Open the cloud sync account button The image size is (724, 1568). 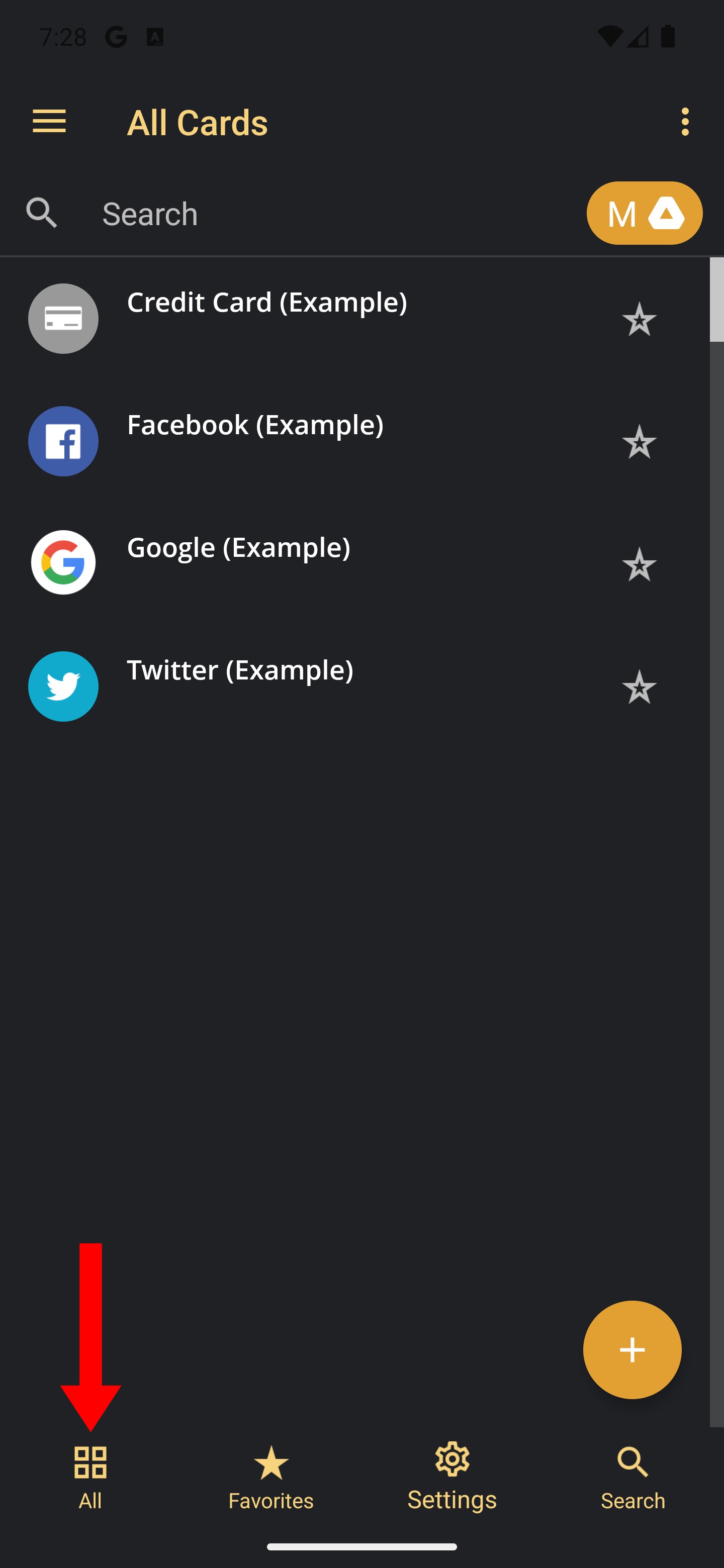[644, 214]
